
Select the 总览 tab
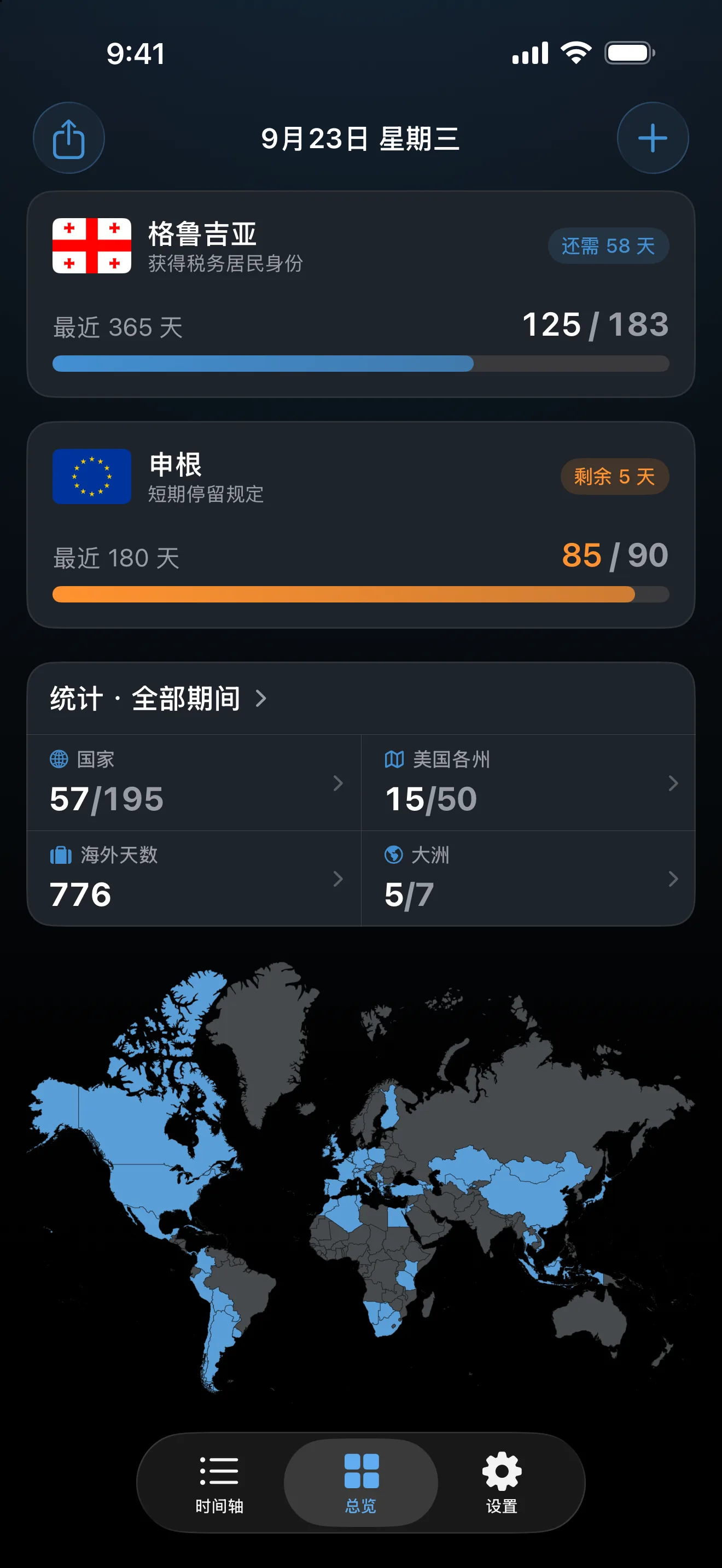(x=361, y=1483)
